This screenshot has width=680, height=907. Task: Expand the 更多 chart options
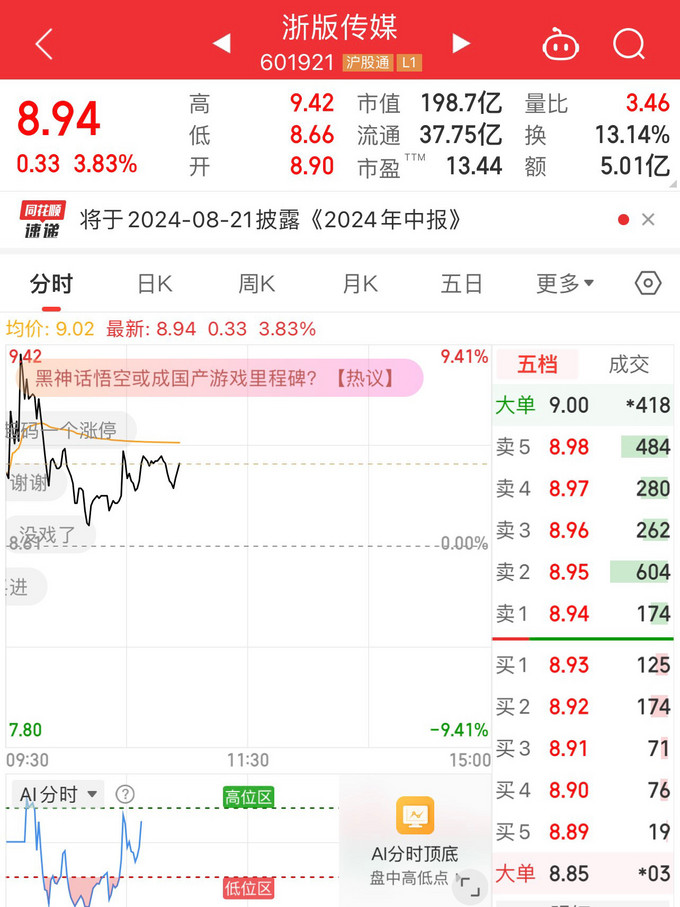pos(565,284)
